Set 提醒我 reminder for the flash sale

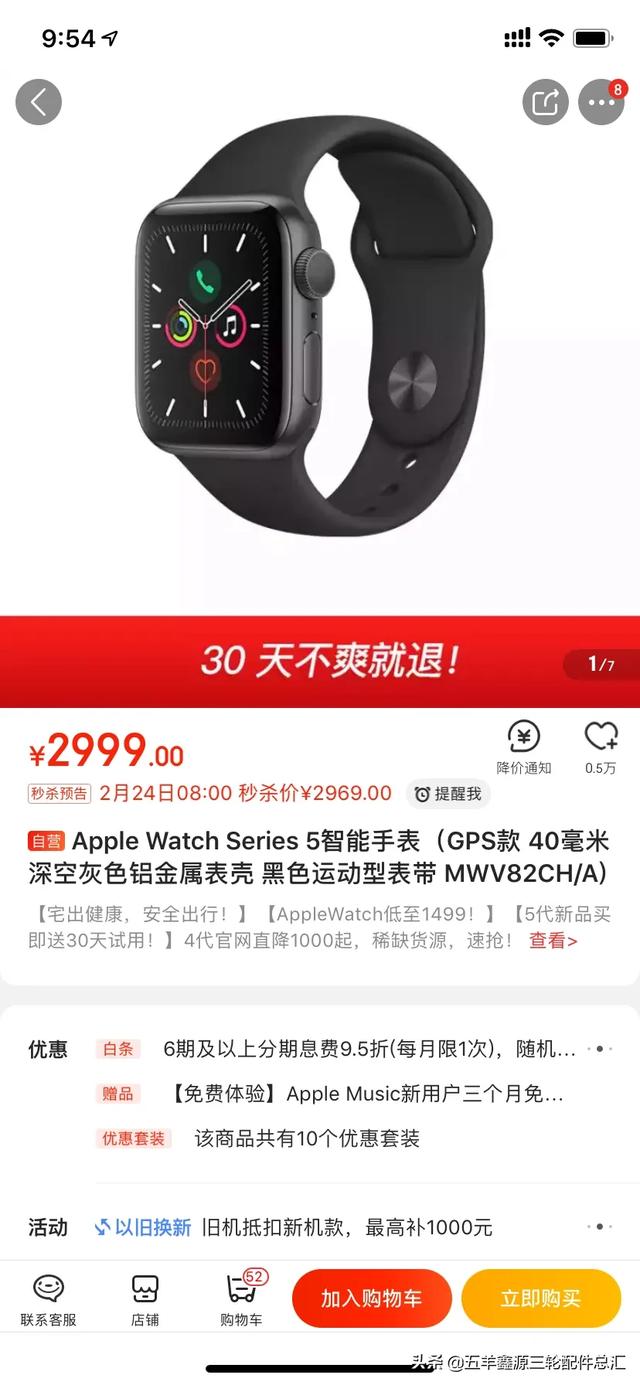[x=449, y=794]
